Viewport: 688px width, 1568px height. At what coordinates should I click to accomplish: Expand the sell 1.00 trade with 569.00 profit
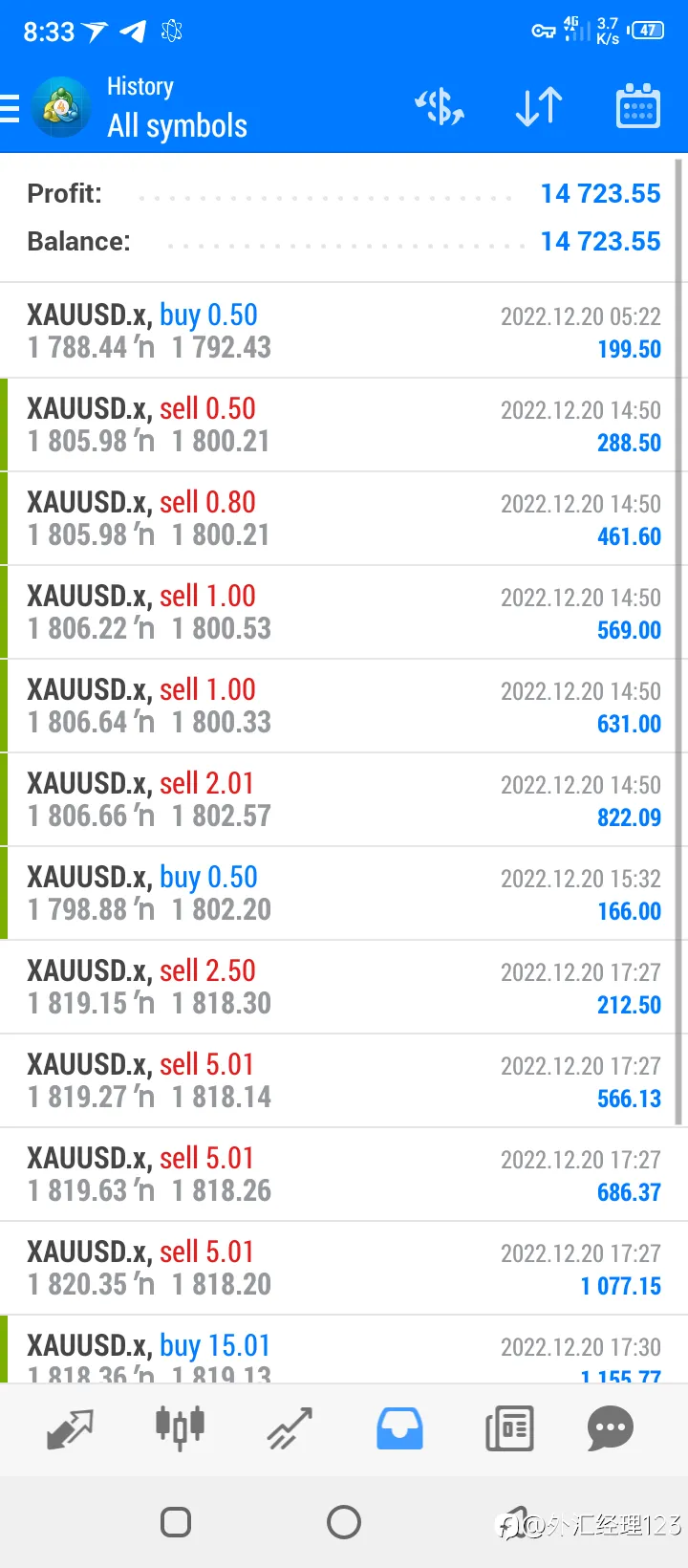(x=344, y=612)
